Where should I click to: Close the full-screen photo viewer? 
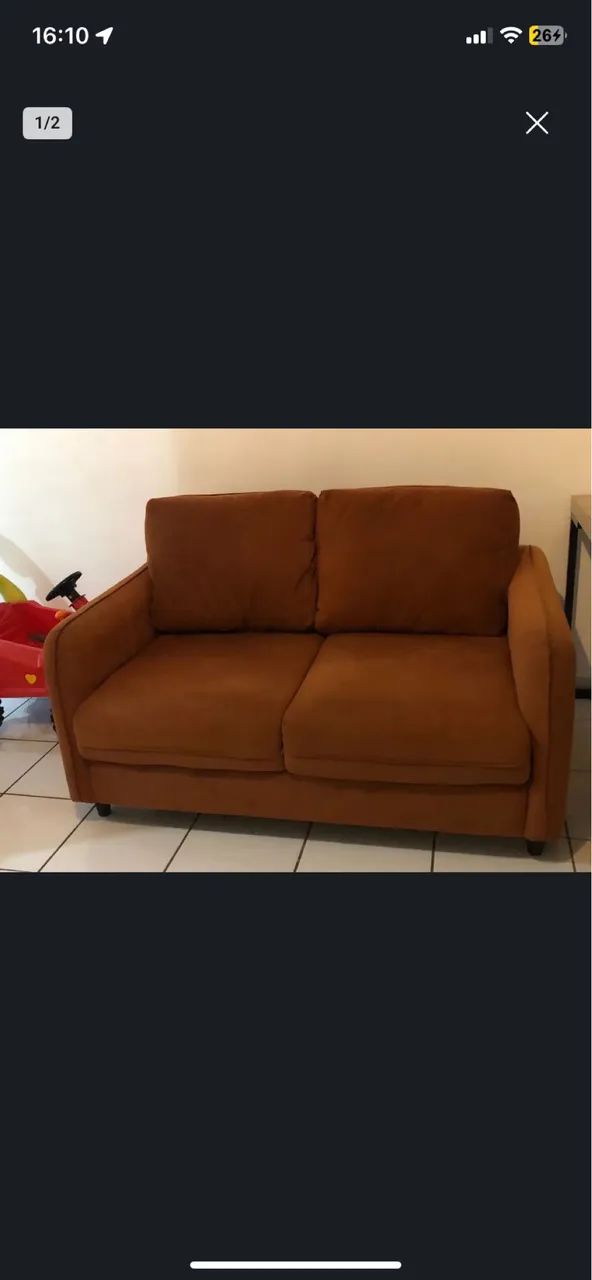tap(537, 123)
